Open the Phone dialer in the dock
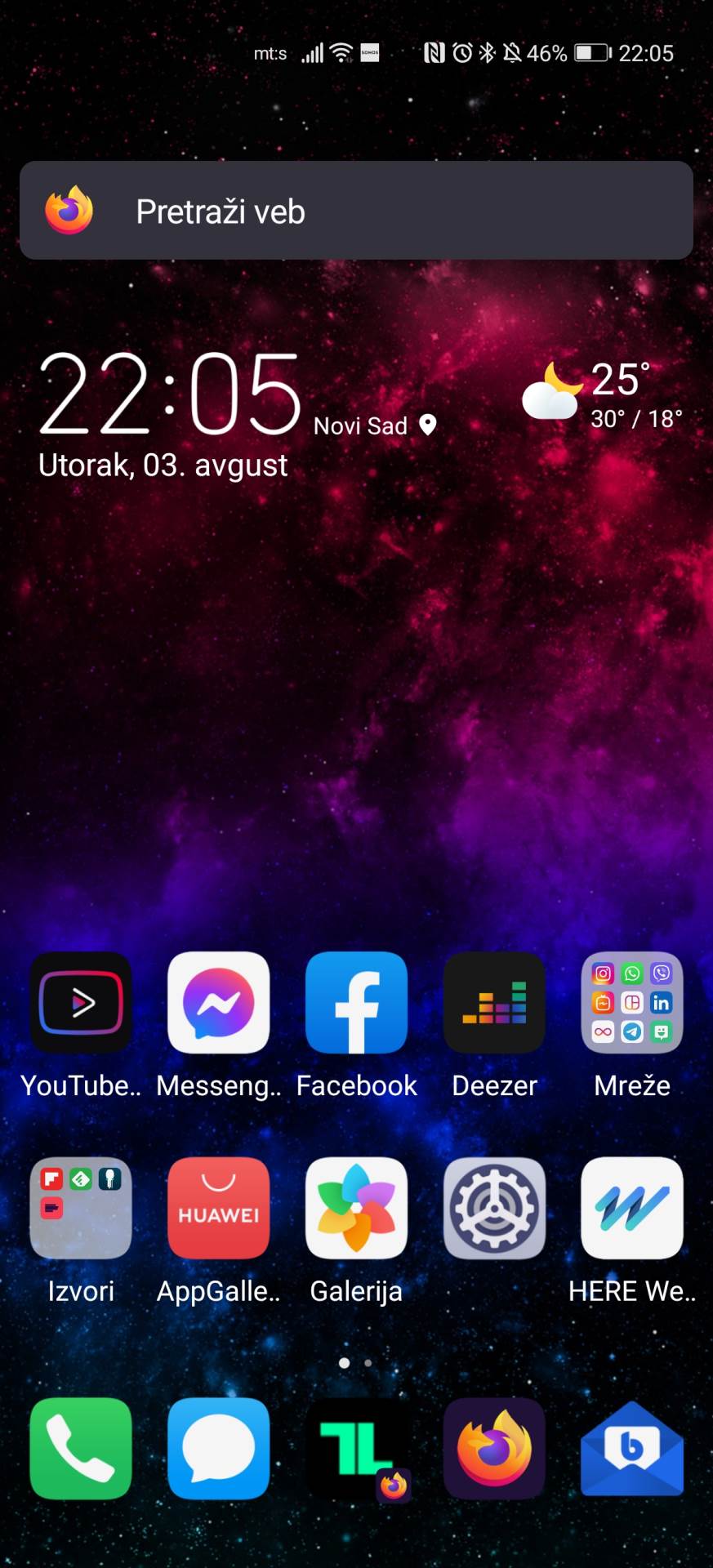 coord(81,1448)
